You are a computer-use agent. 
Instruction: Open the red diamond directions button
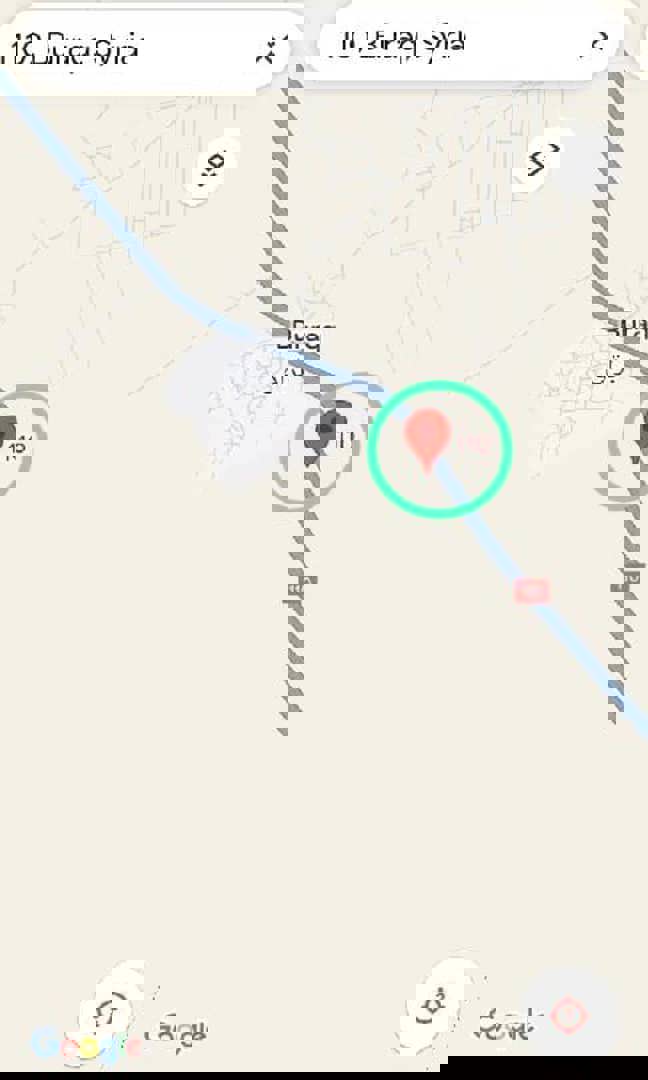coord(568,1016)
